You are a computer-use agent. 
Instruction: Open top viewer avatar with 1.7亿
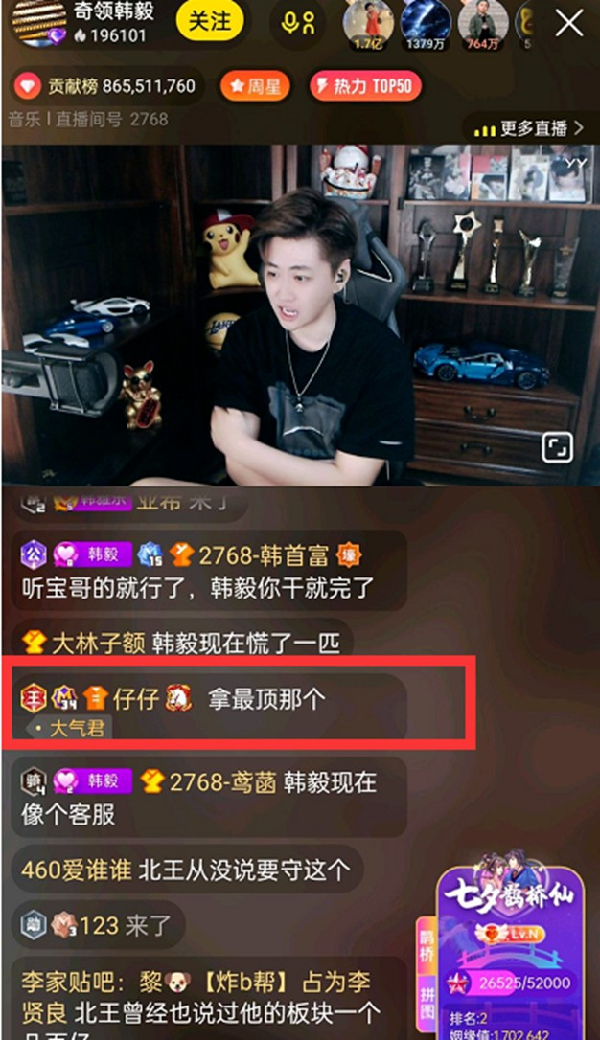(366, 24)
